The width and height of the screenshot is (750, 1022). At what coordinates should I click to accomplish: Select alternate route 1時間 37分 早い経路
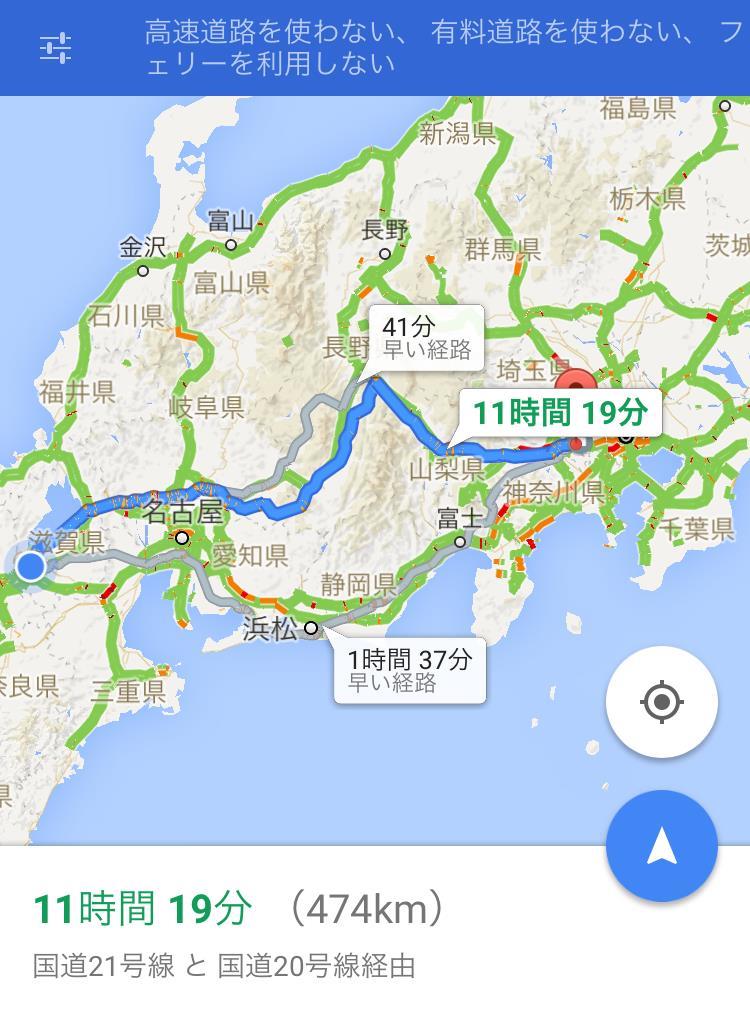click(x=409, y=671)
